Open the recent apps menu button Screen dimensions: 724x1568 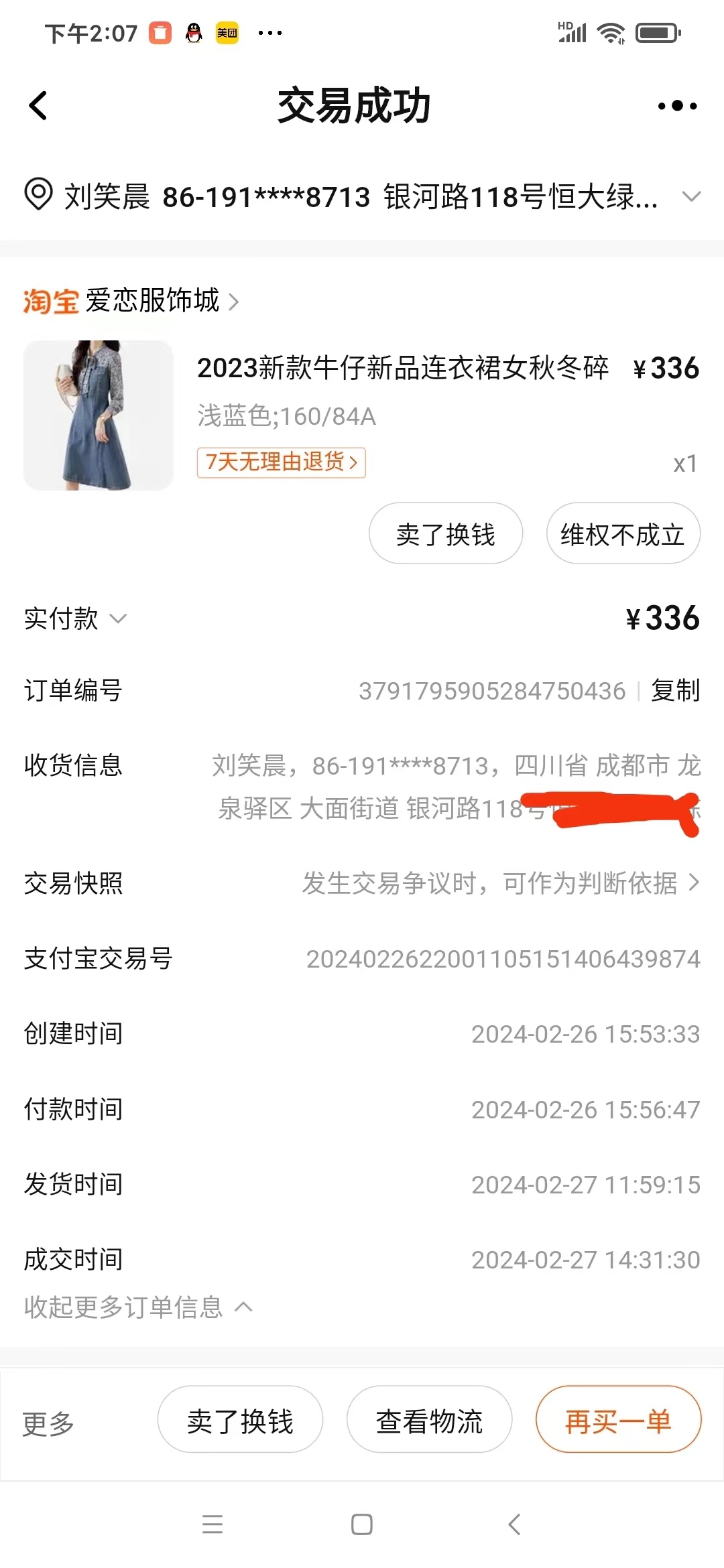click(x=213, y=1524)
